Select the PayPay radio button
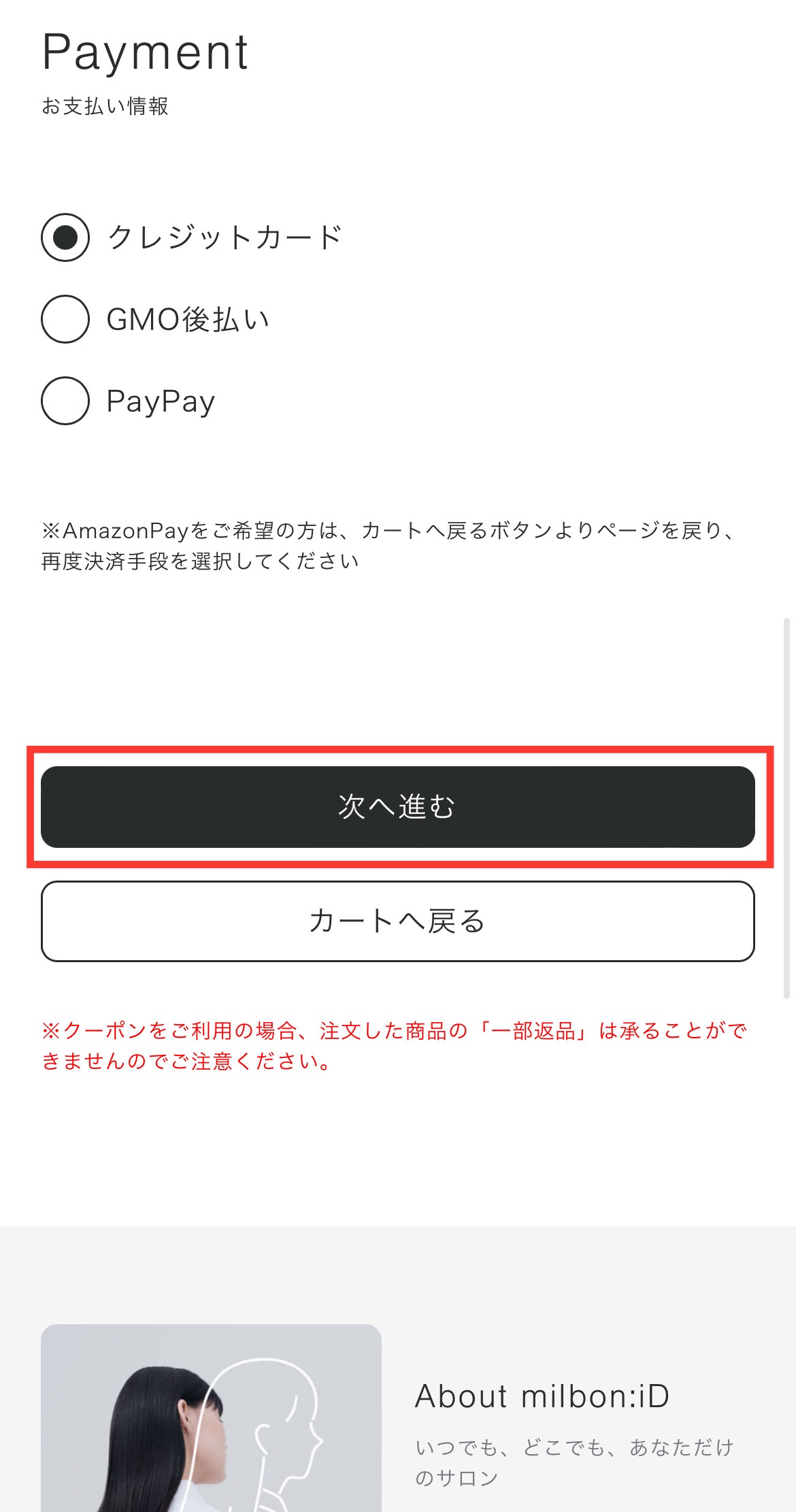The width and height of the screenshot is (796, 1512). coord(65,401)
